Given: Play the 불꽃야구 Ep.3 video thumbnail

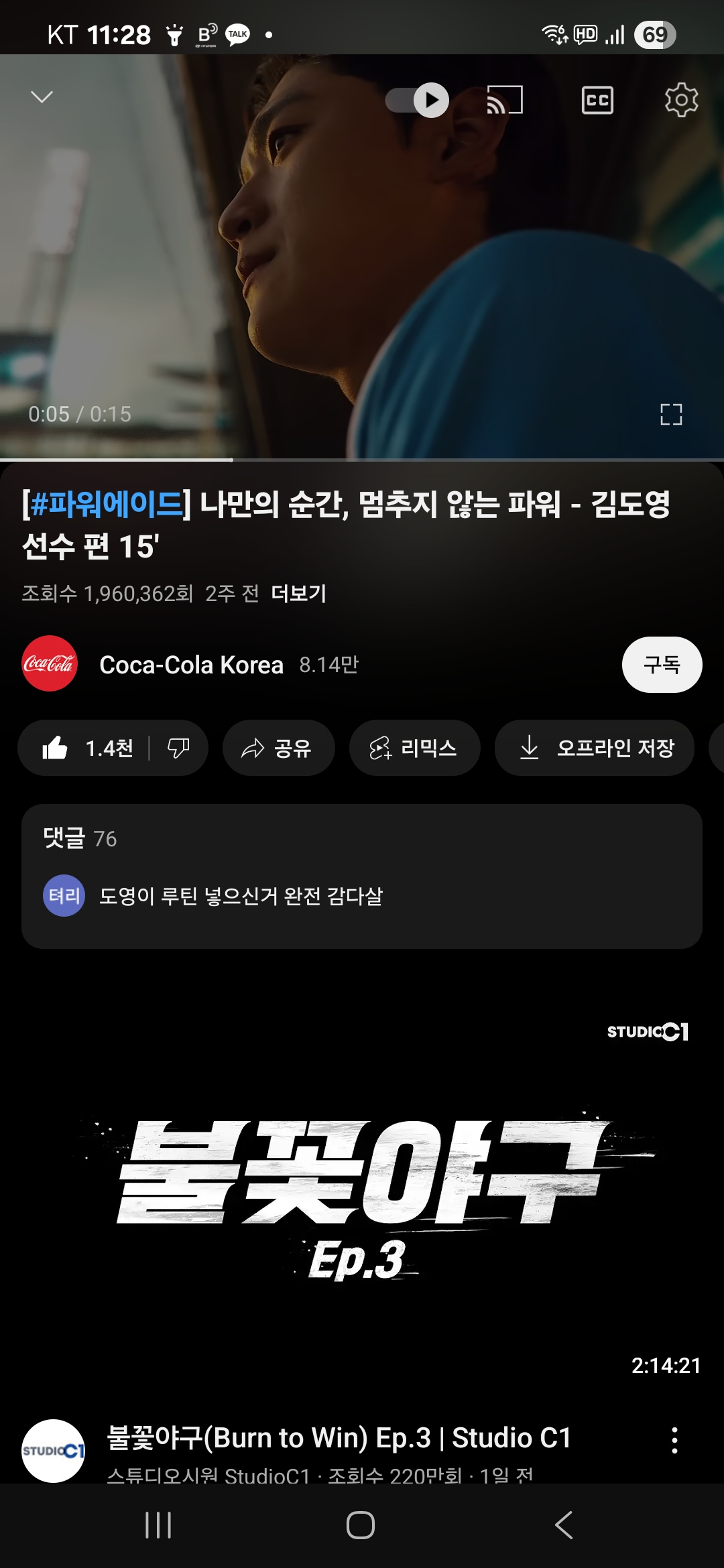Looking at the screenshot, I should (362, 1193).
